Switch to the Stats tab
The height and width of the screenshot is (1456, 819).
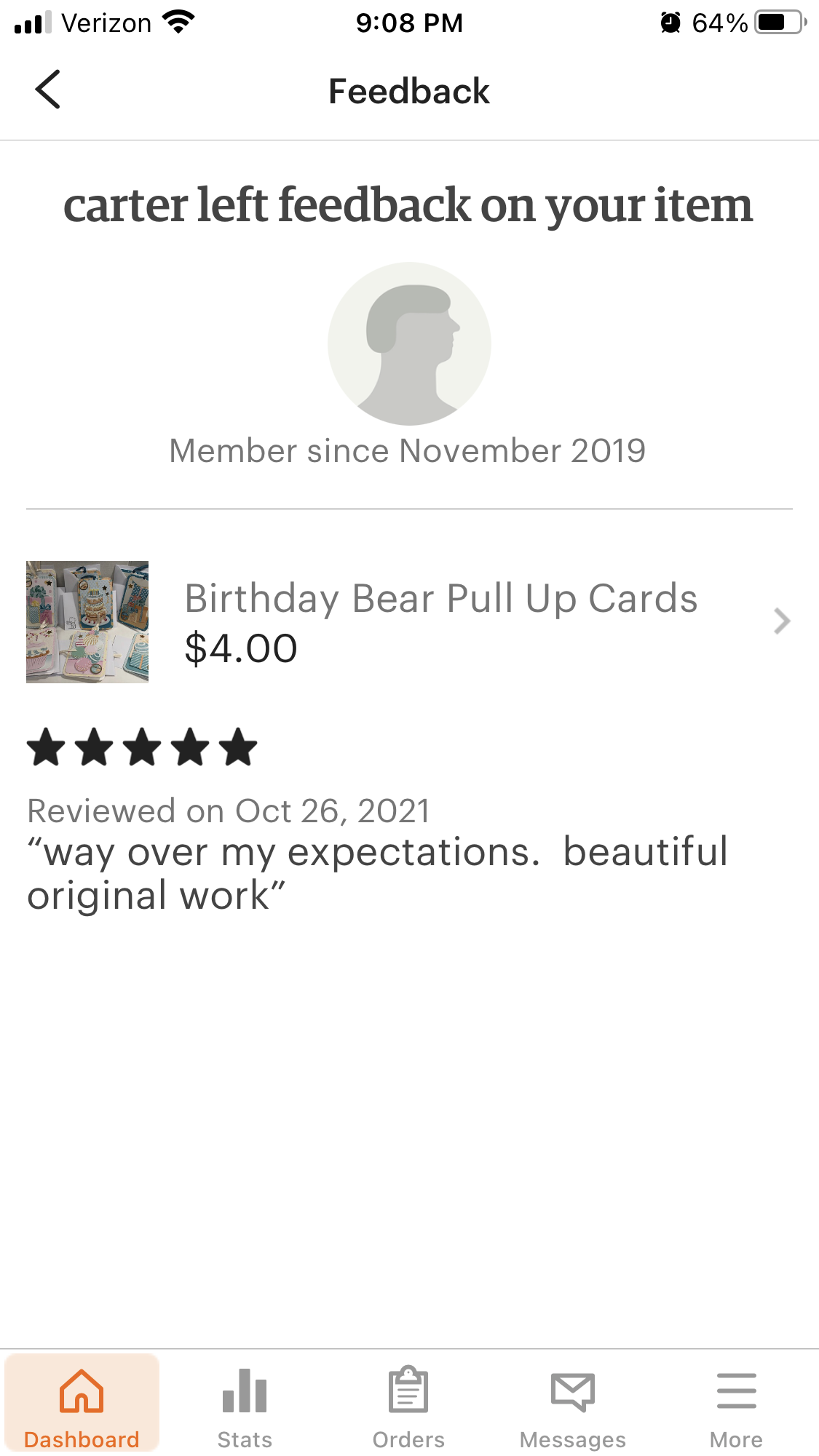click(245, 1405)
